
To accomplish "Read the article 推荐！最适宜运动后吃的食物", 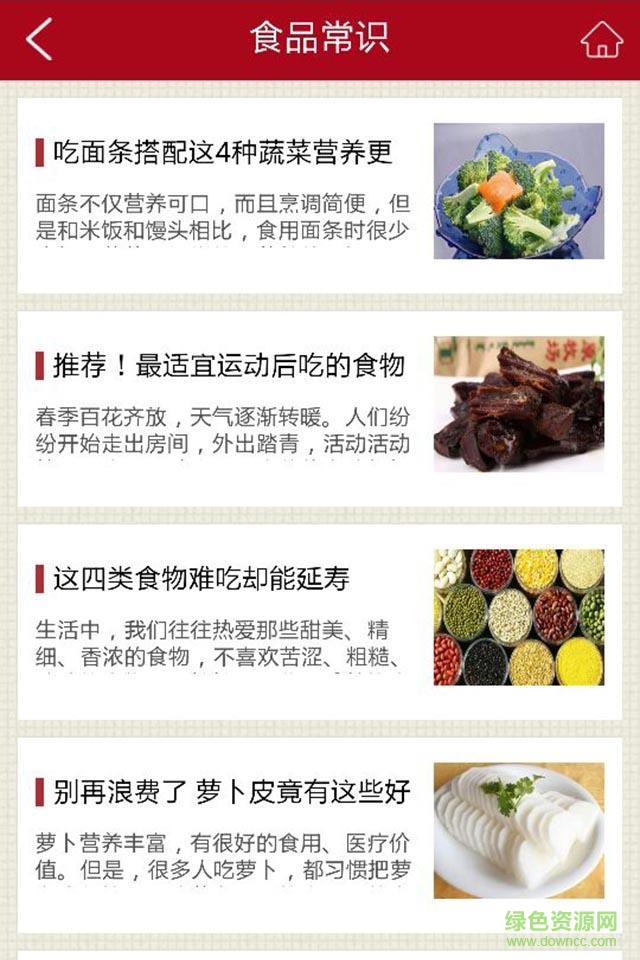I will (x=229, y=366).
